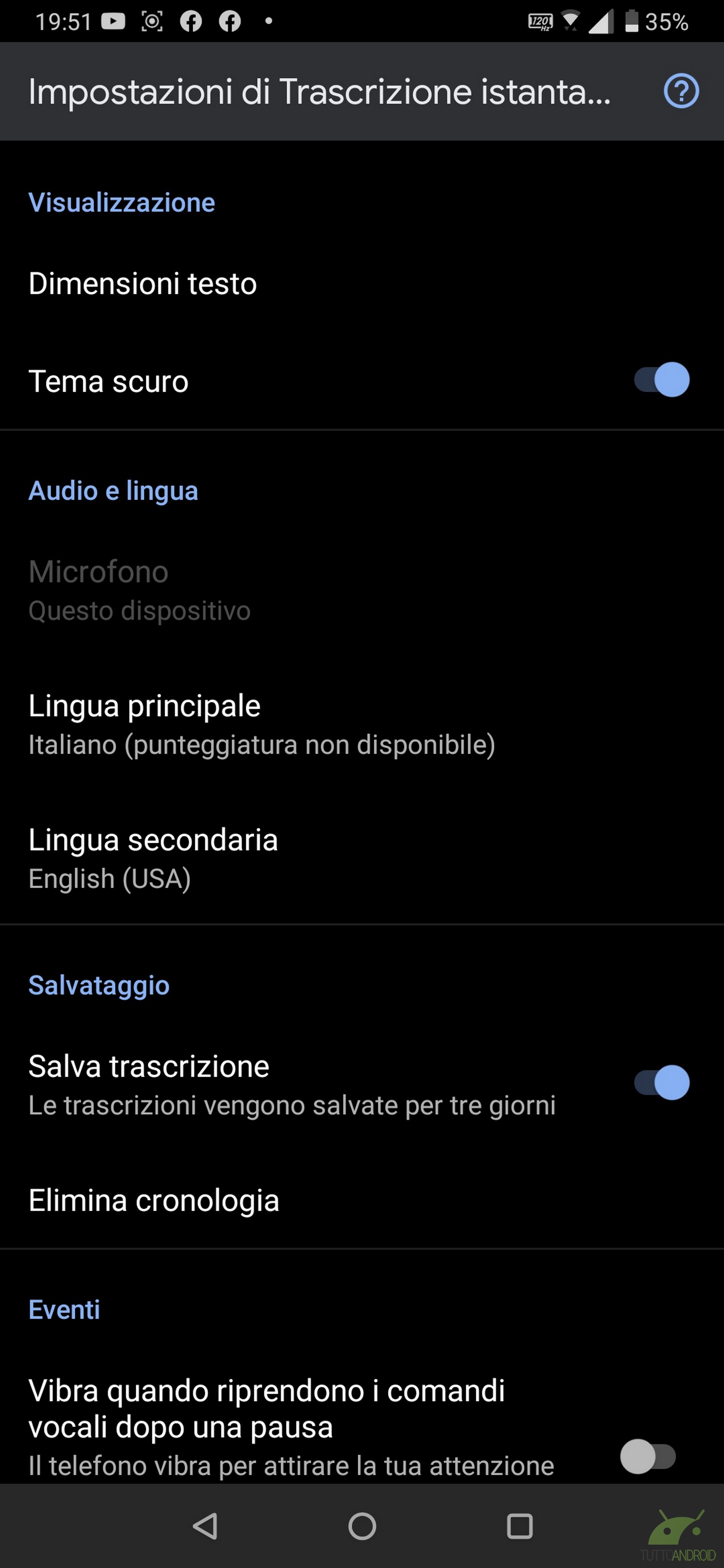Open Lingua principale language selection
Viewport: 724px width, 1568px height.
[362, 724]
